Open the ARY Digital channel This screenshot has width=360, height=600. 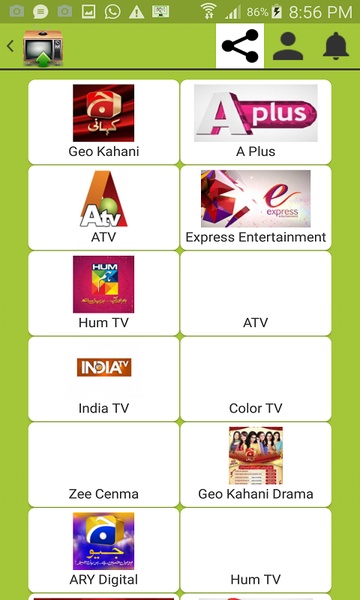(x=104, y=550)
